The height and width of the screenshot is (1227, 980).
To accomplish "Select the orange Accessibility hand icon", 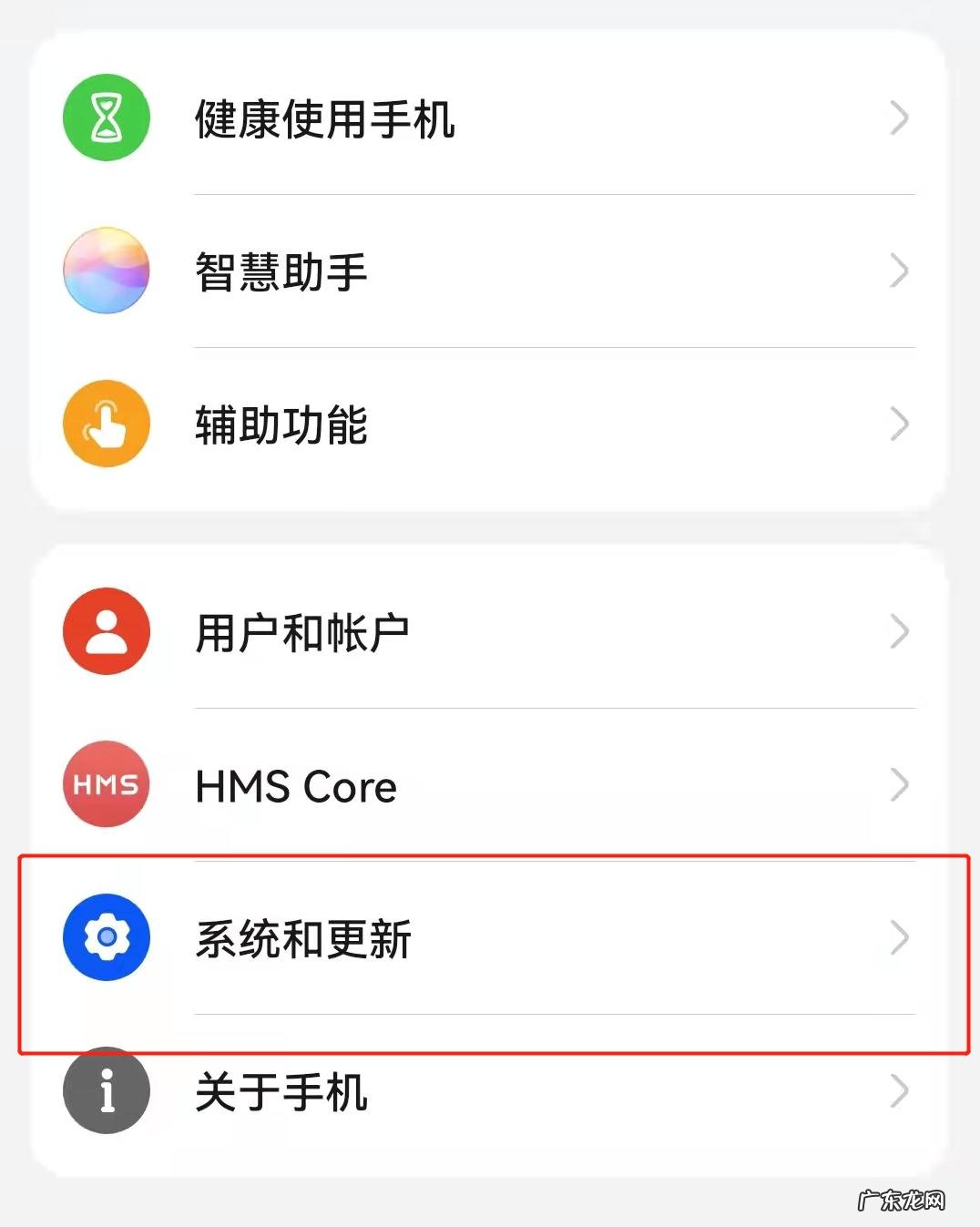I will [106, 424].
